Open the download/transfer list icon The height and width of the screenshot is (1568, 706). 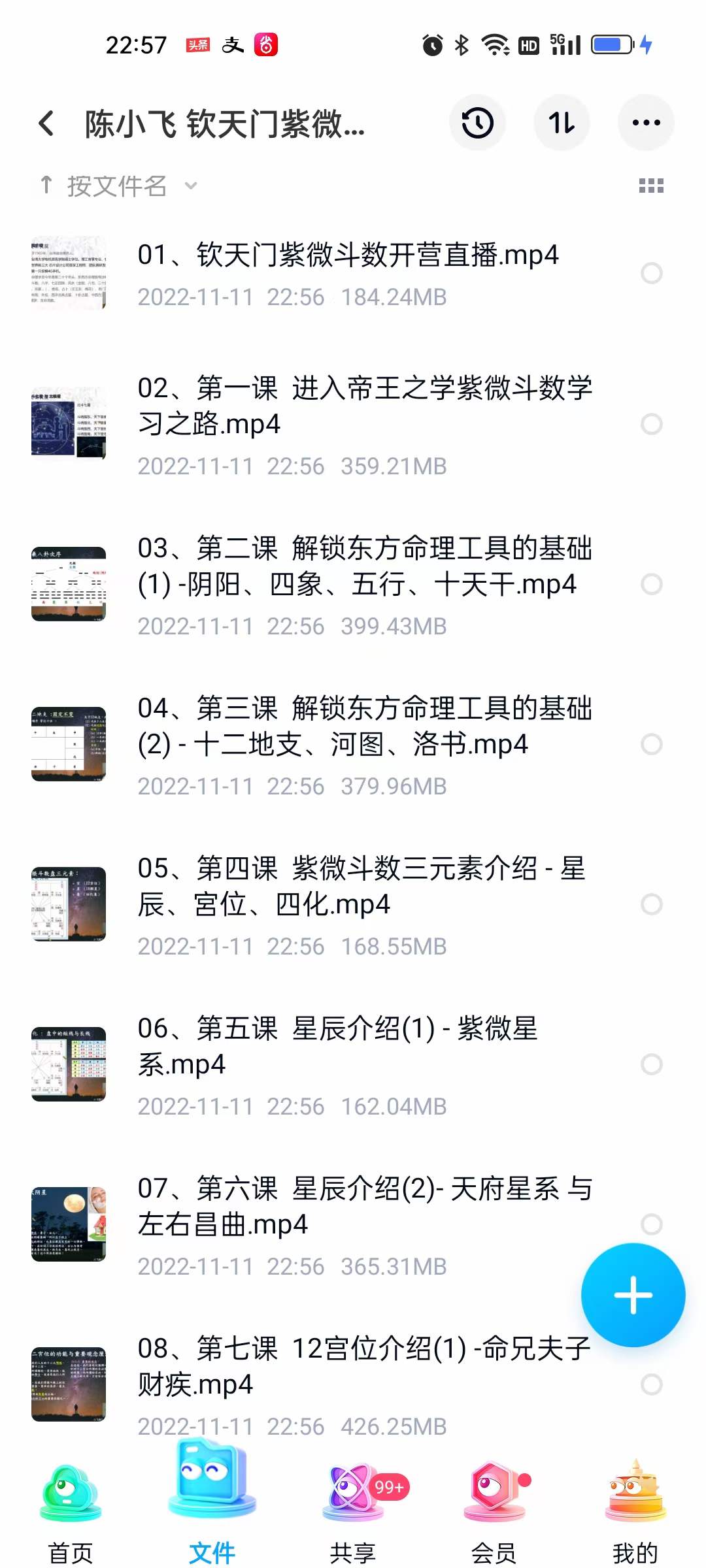click(x=562, y=123)
